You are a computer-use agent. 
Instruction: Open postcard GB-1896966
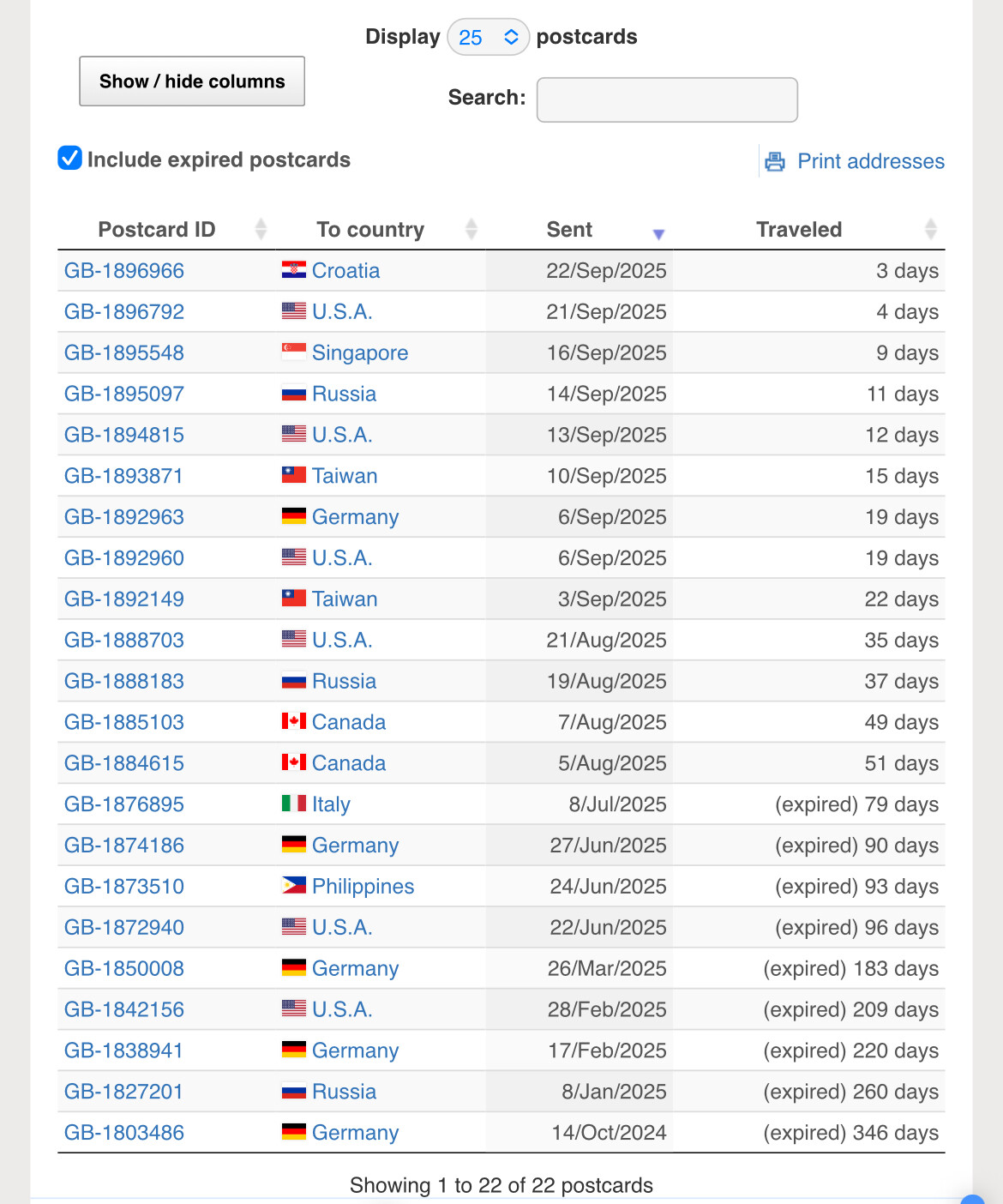coord(124,271)
